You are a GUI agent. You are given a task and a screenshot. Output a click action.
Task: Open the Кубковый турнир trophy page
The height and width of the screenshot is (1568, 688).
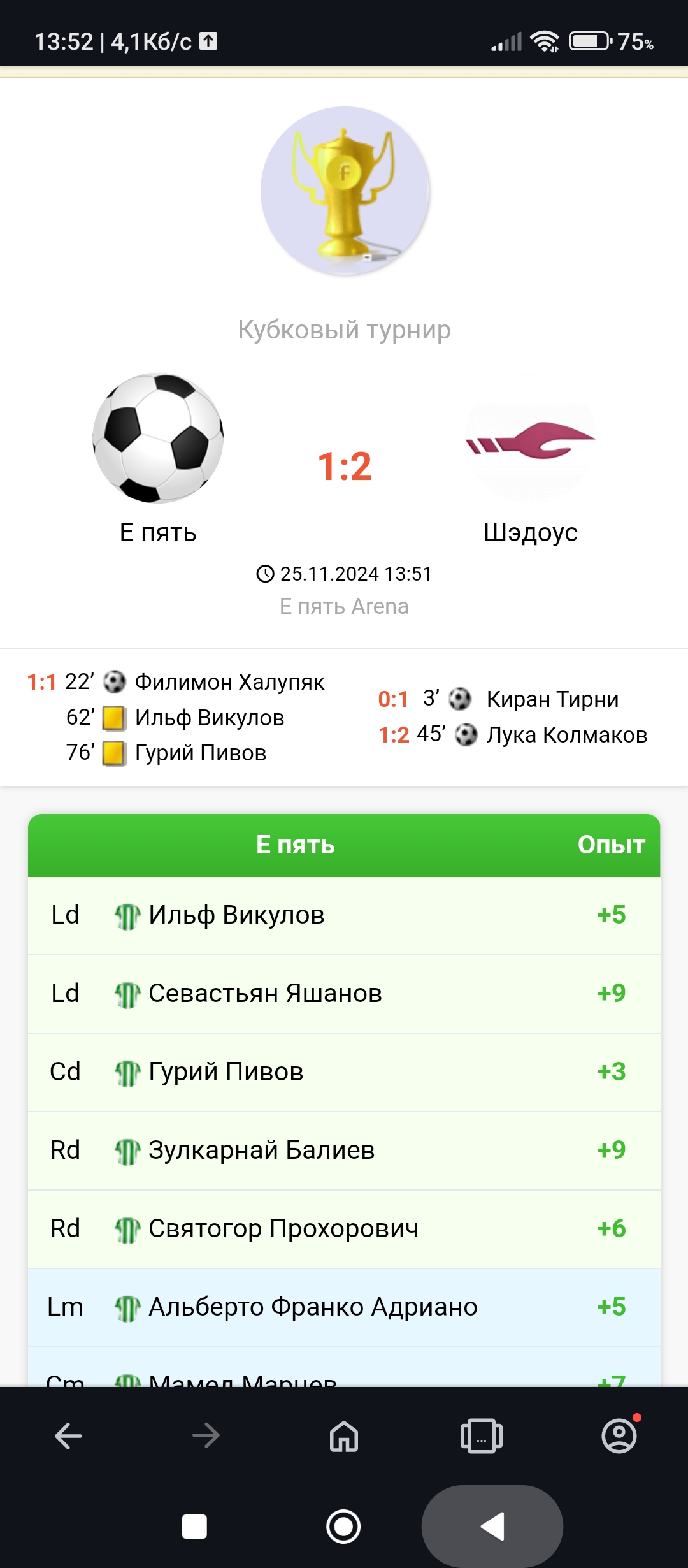click(345, 191)
